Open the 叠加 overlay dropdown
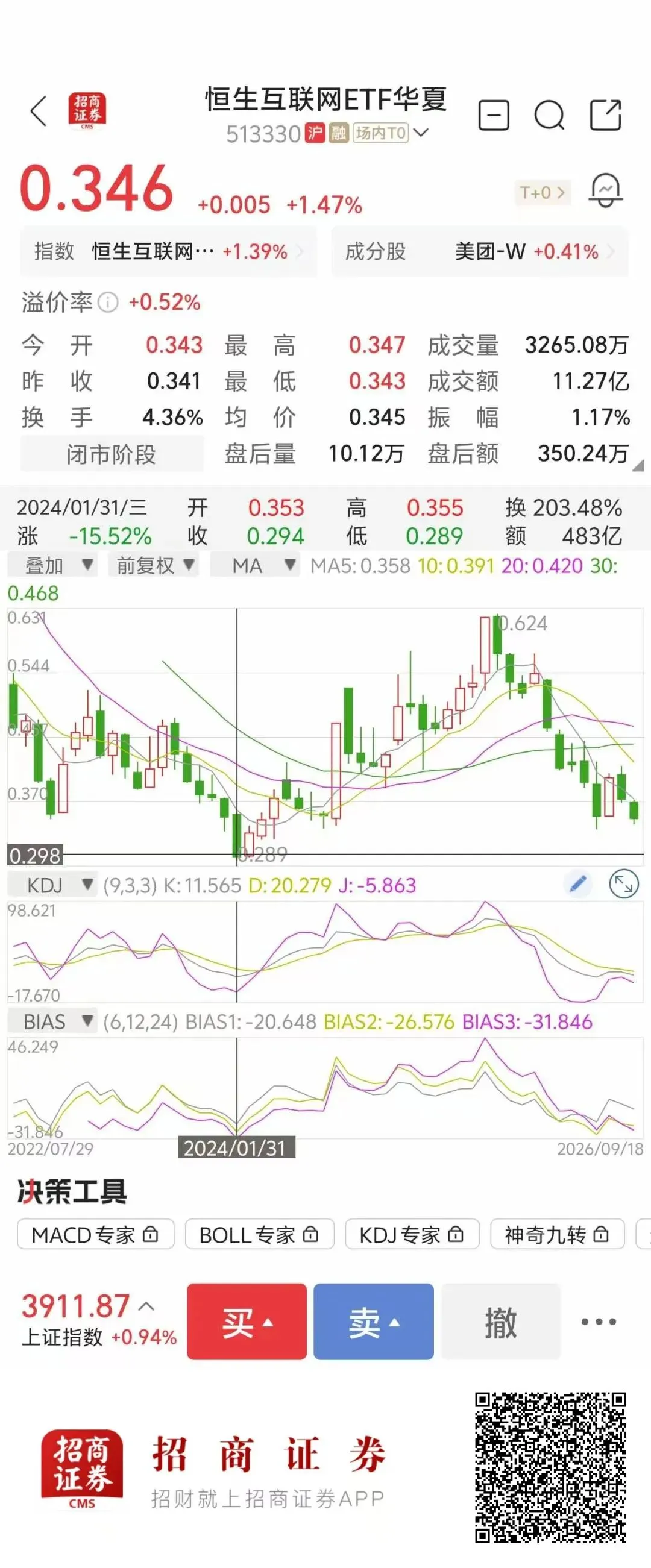This screenshot has width=651, height=1568. coord(52,565)
